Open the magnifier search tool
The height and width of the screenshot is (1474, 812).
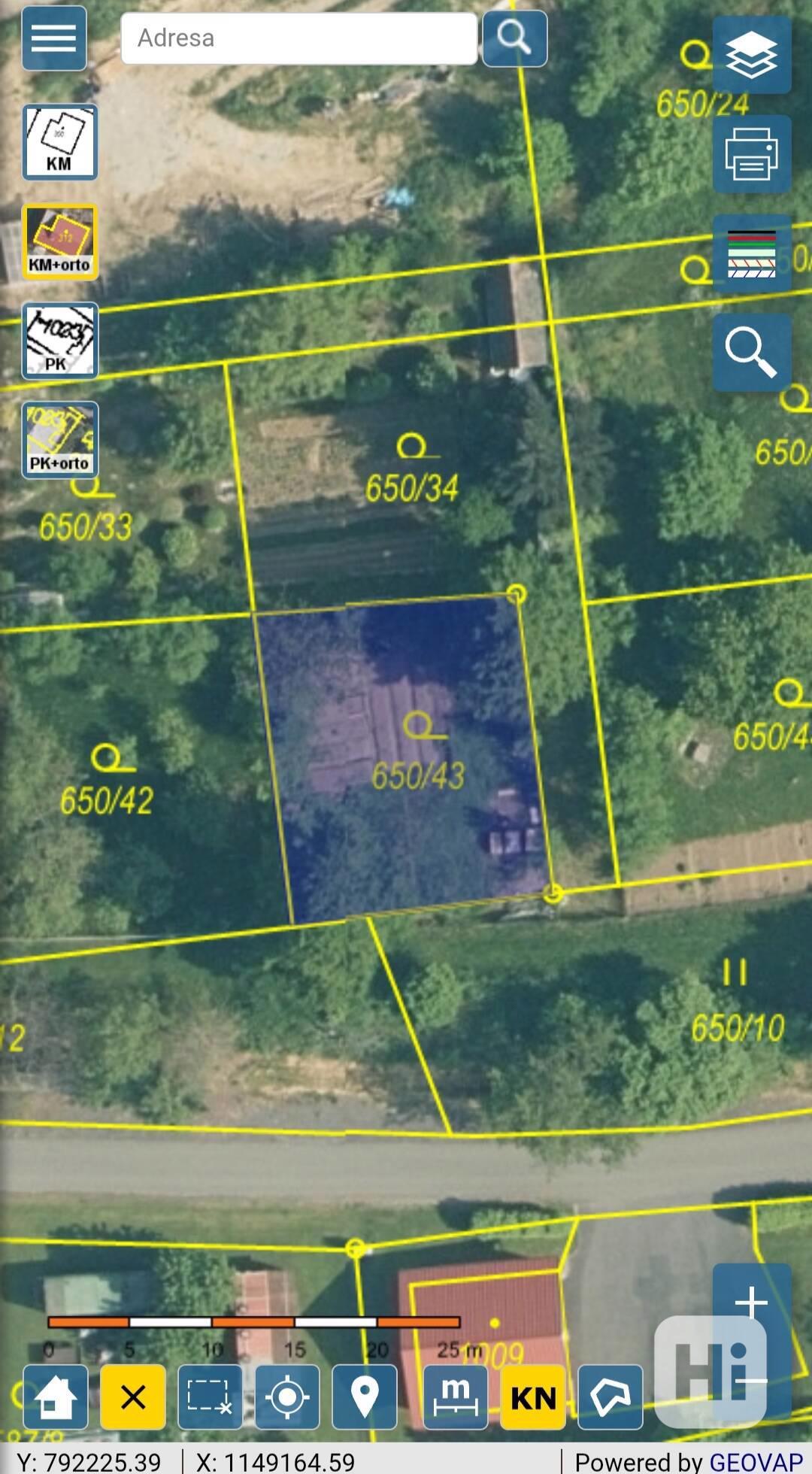tap(751, 353)
